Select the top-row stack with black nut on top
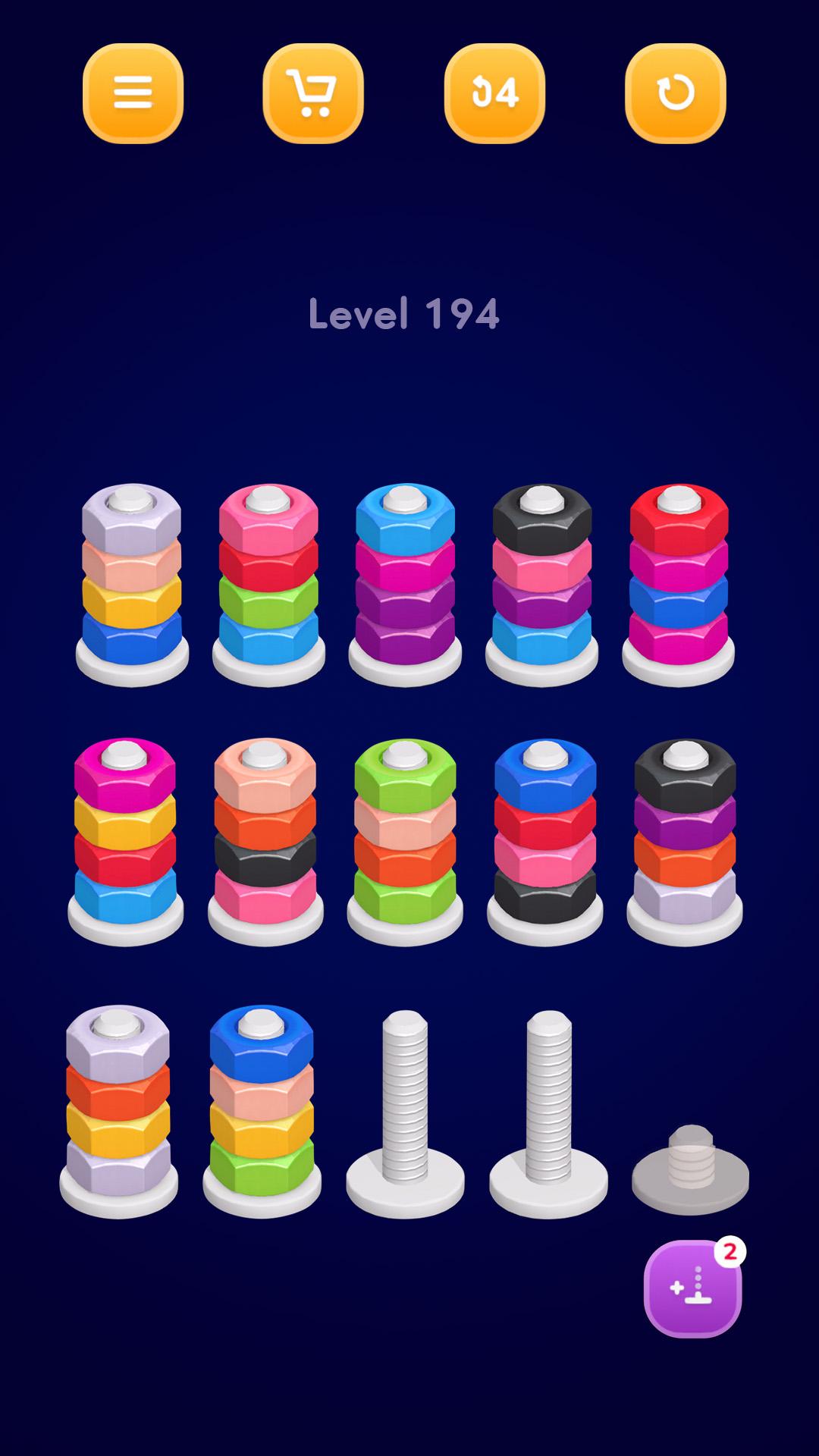This screenshot has height=1456, width=819. 541,584
